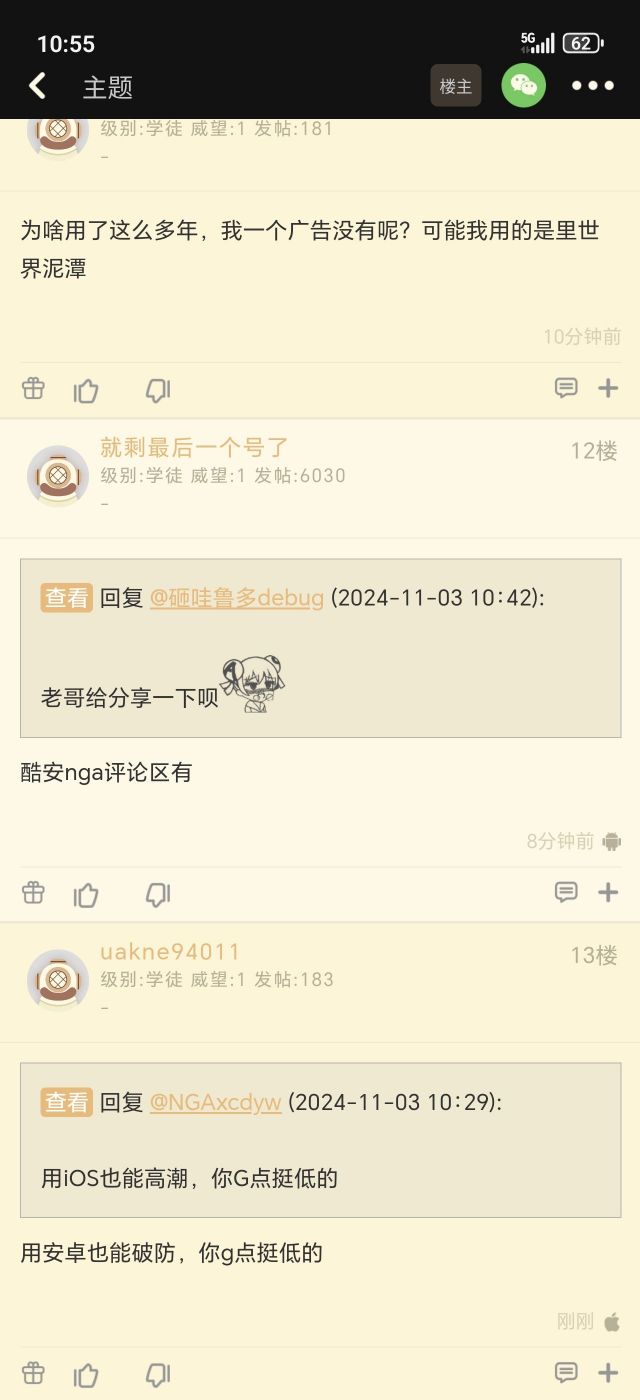Screen dimensions: 640x1400
Task: Dislike the post about 里世界泥潭
Action: [157, 390]
